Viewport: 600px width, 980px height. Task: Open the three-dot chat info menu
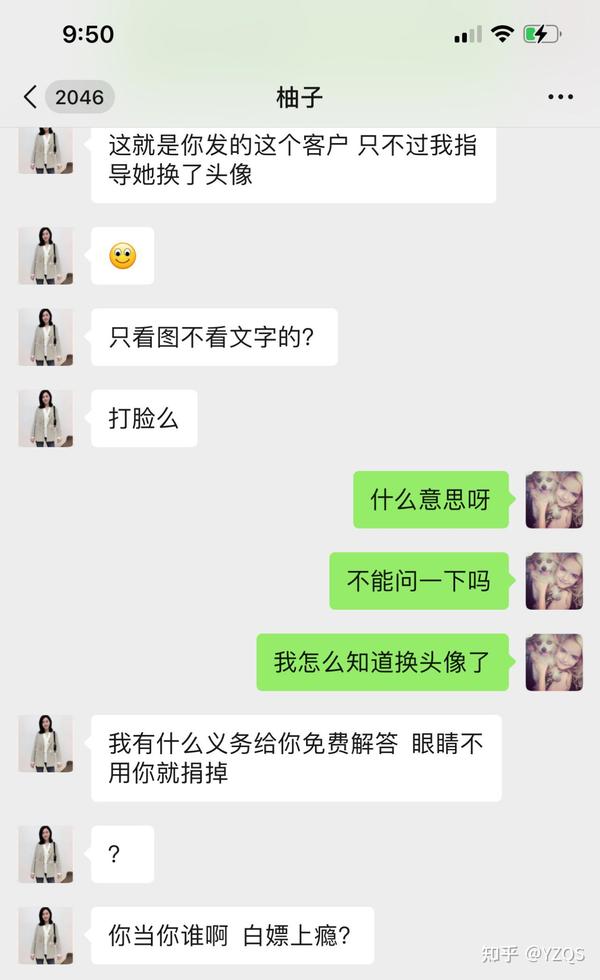[x=560, y=97]
